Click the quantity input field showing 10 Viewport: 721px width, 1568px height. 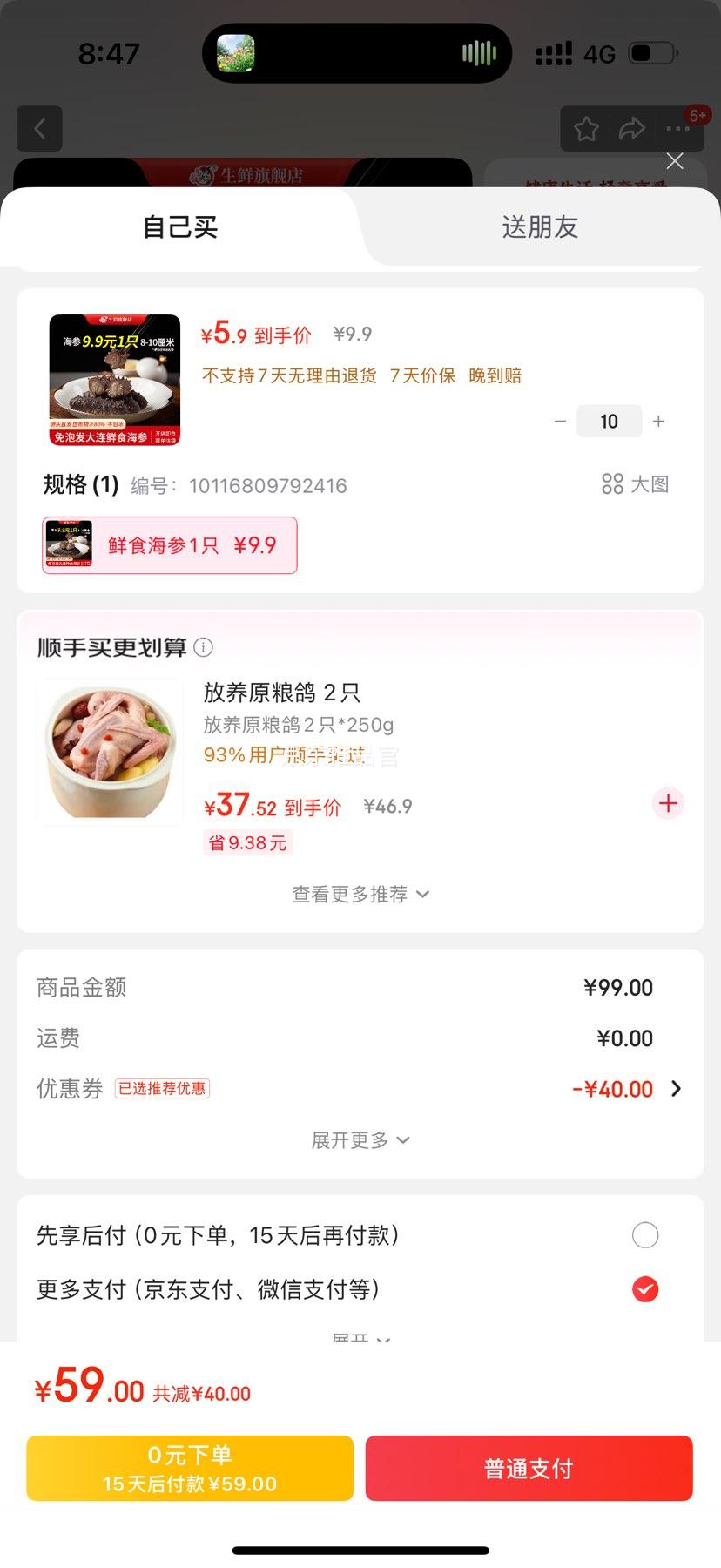610,421
